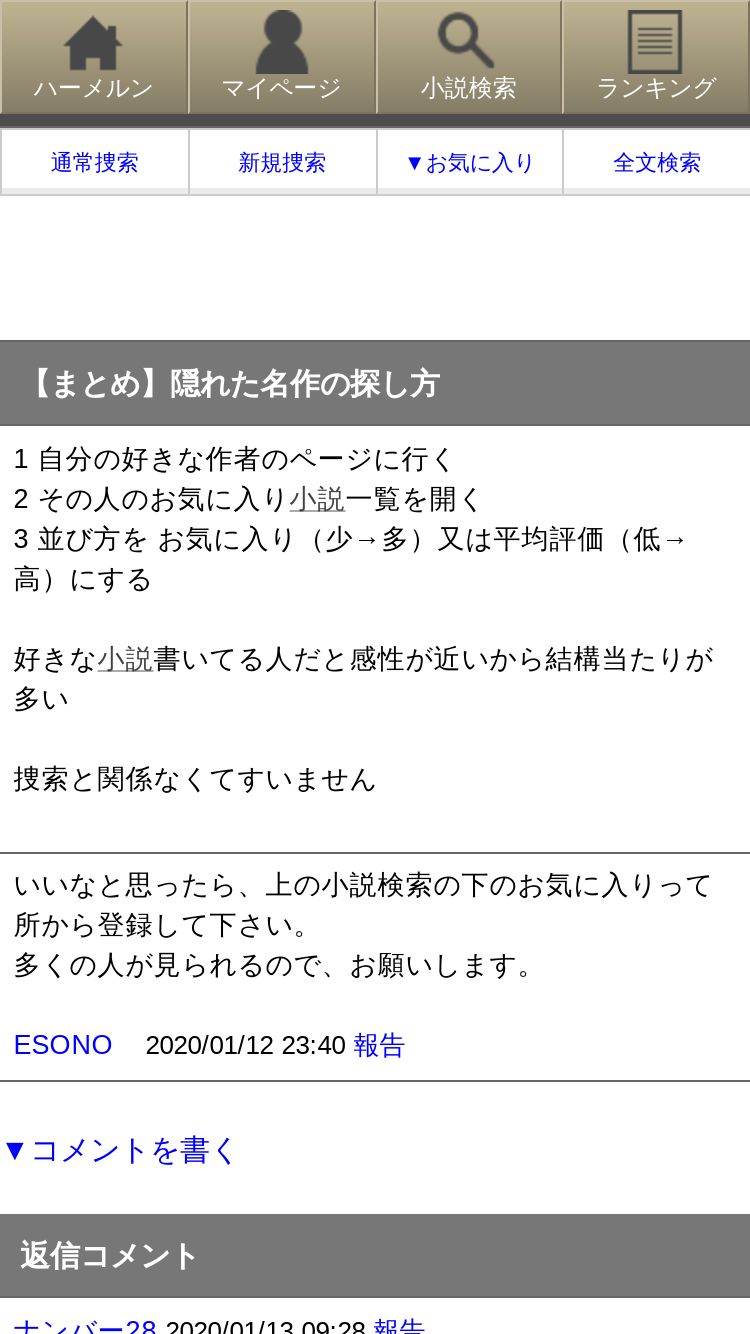
Task: Open マイページ
Action: tap(281, 57)
